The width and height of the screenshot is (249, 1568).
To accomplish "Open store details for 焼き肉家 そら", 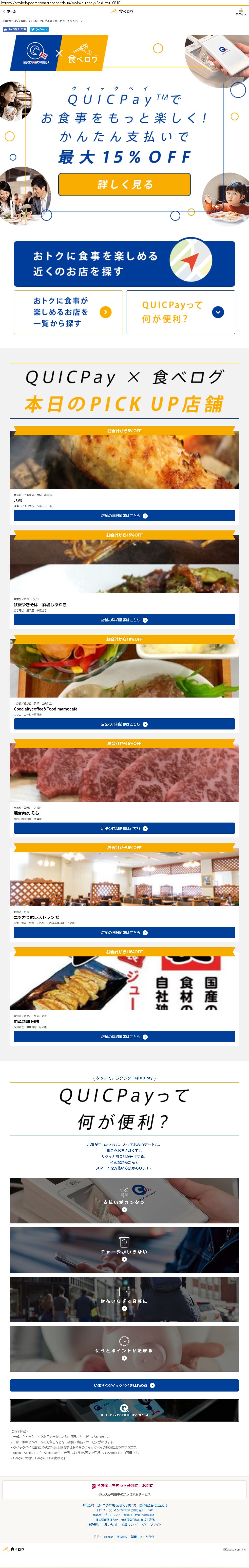I will pyautogui.click(x=124, y=828).
